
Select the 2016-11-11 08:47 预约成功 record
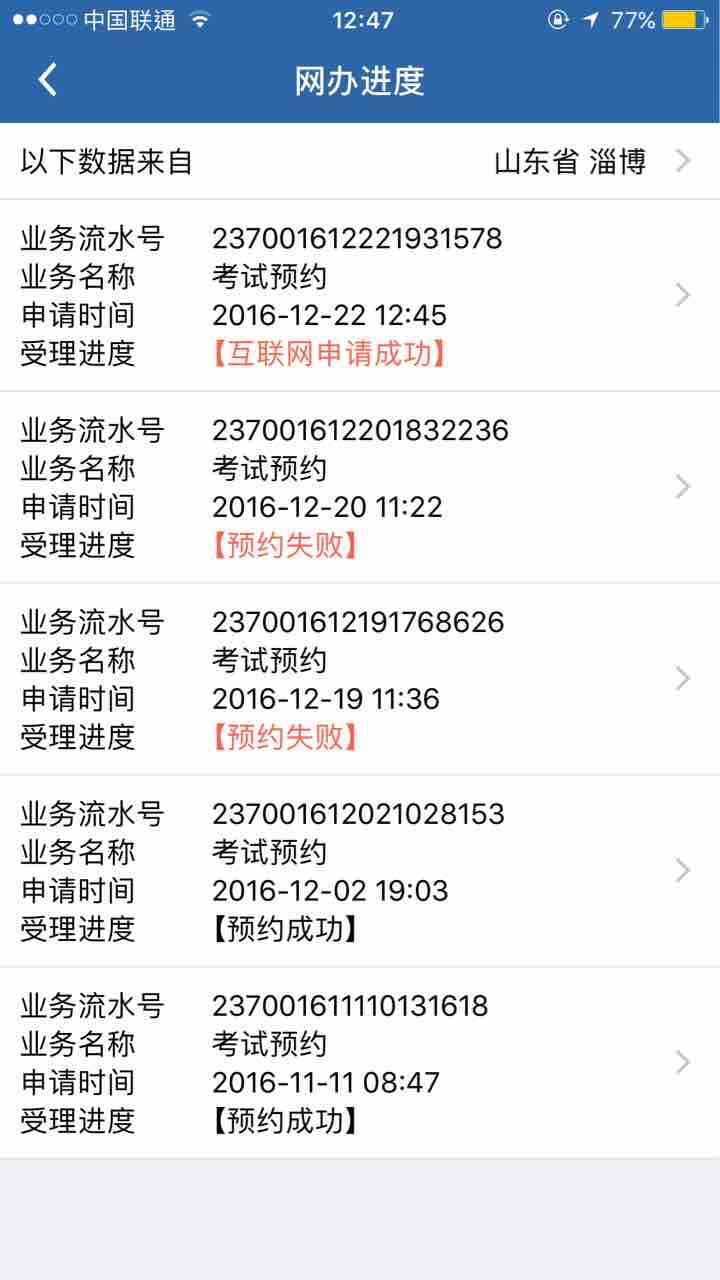click(360, 1064)
